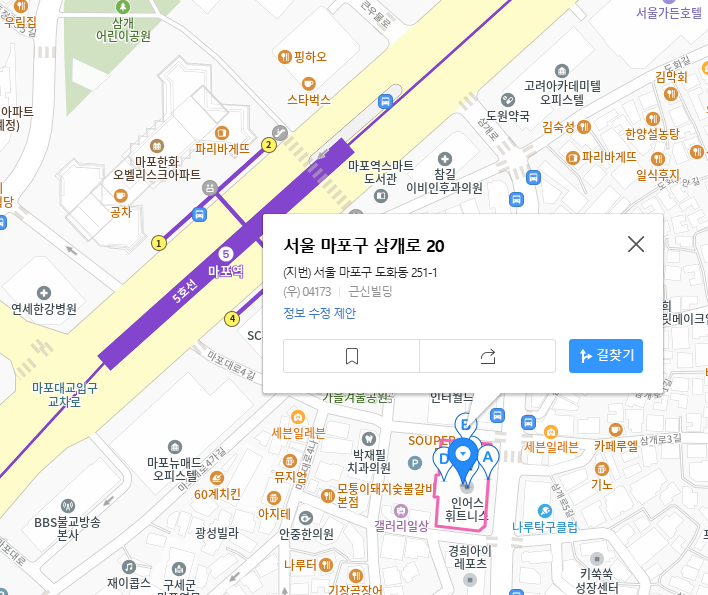This screenshot has width=708, height=595.
Task: Select map marker D
Action: pos(444,459)
